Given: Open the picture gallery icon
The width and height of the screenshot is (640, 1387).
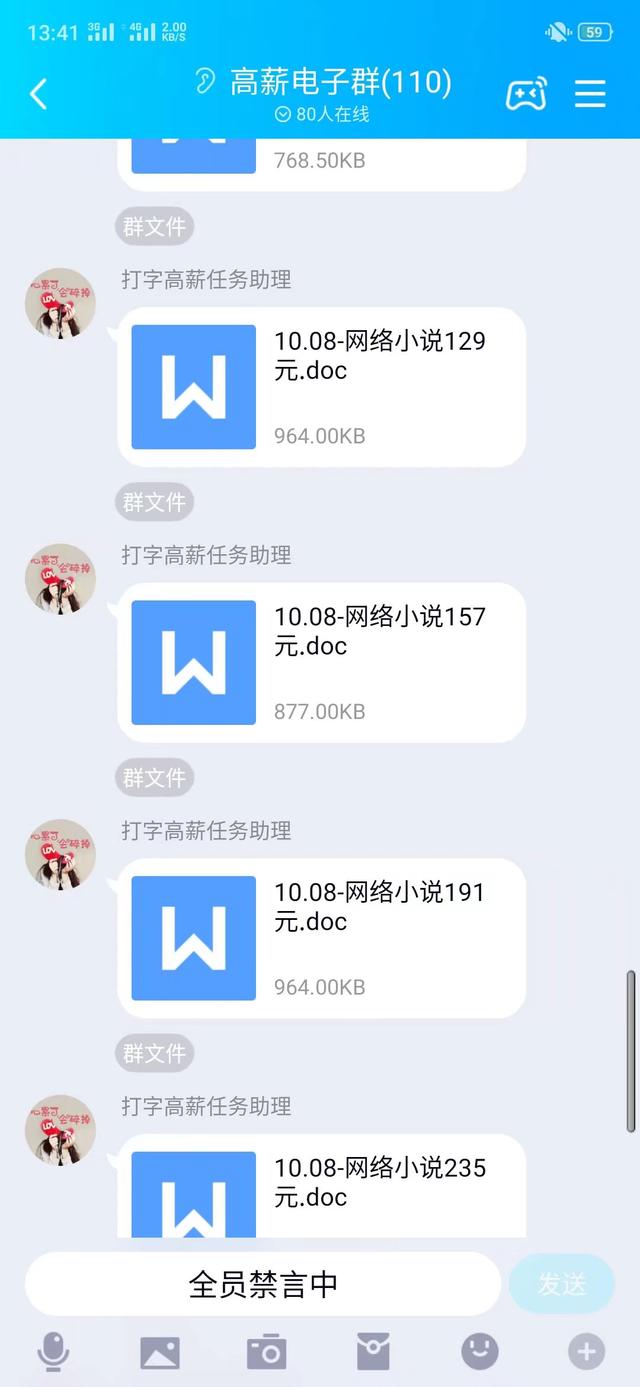Looking at the screenshot, I should 160,1353.
